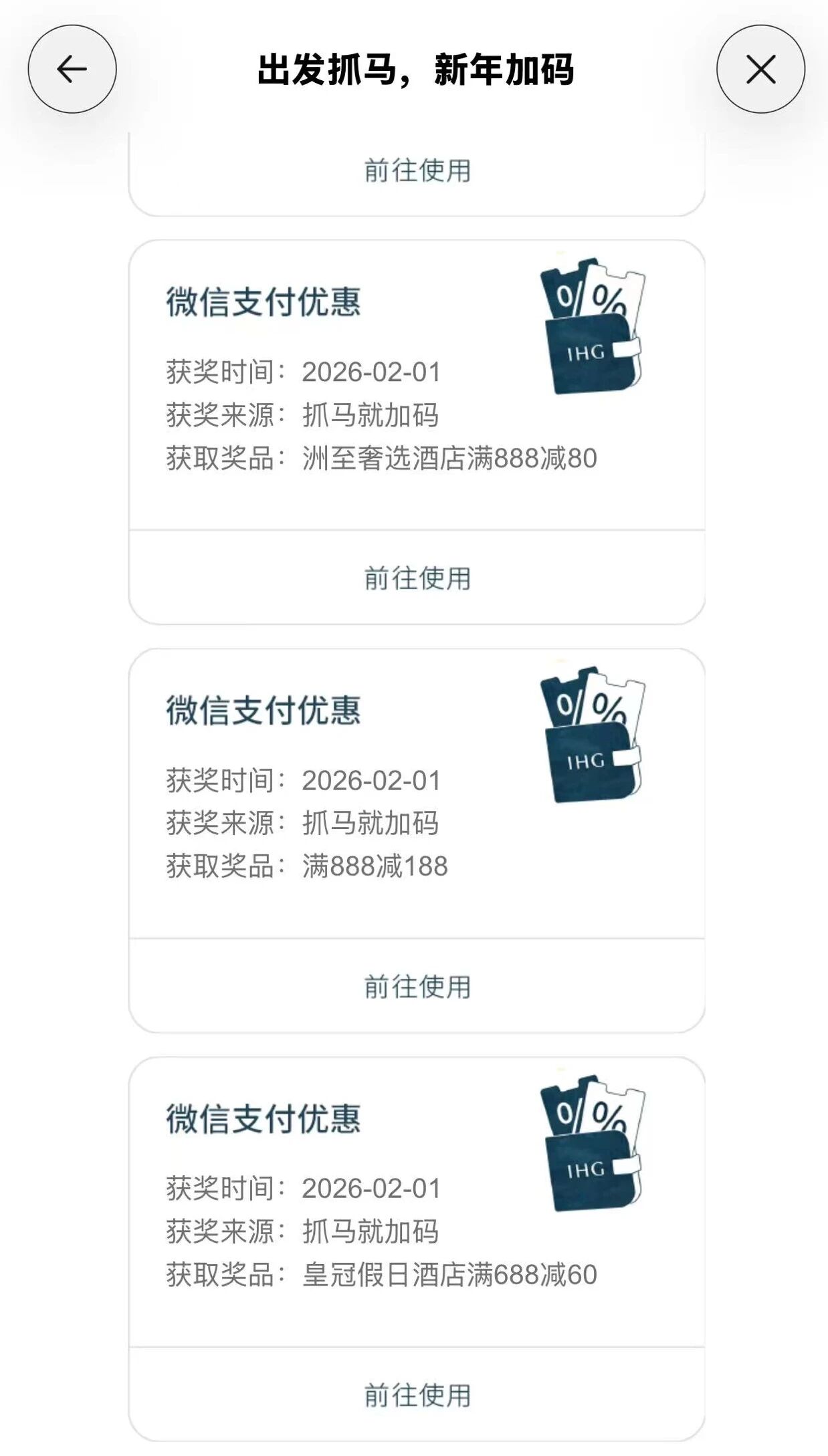Tap 前往使用 under 洲至奢选酒店满888减80
Screen dimensions: 828x1456
click(x=417, y=578)
